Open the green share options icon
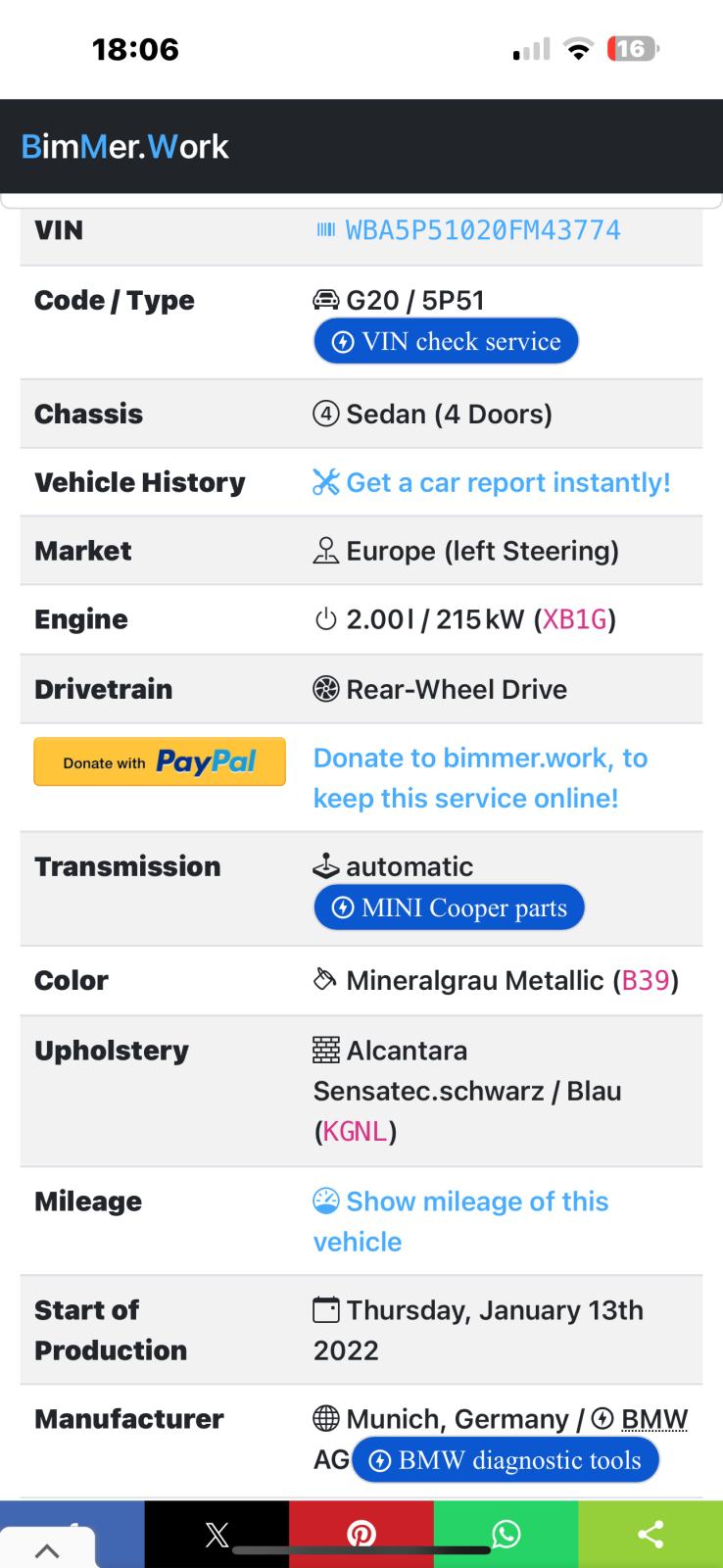This screenshot has width=723, height=1568. 651,1534
